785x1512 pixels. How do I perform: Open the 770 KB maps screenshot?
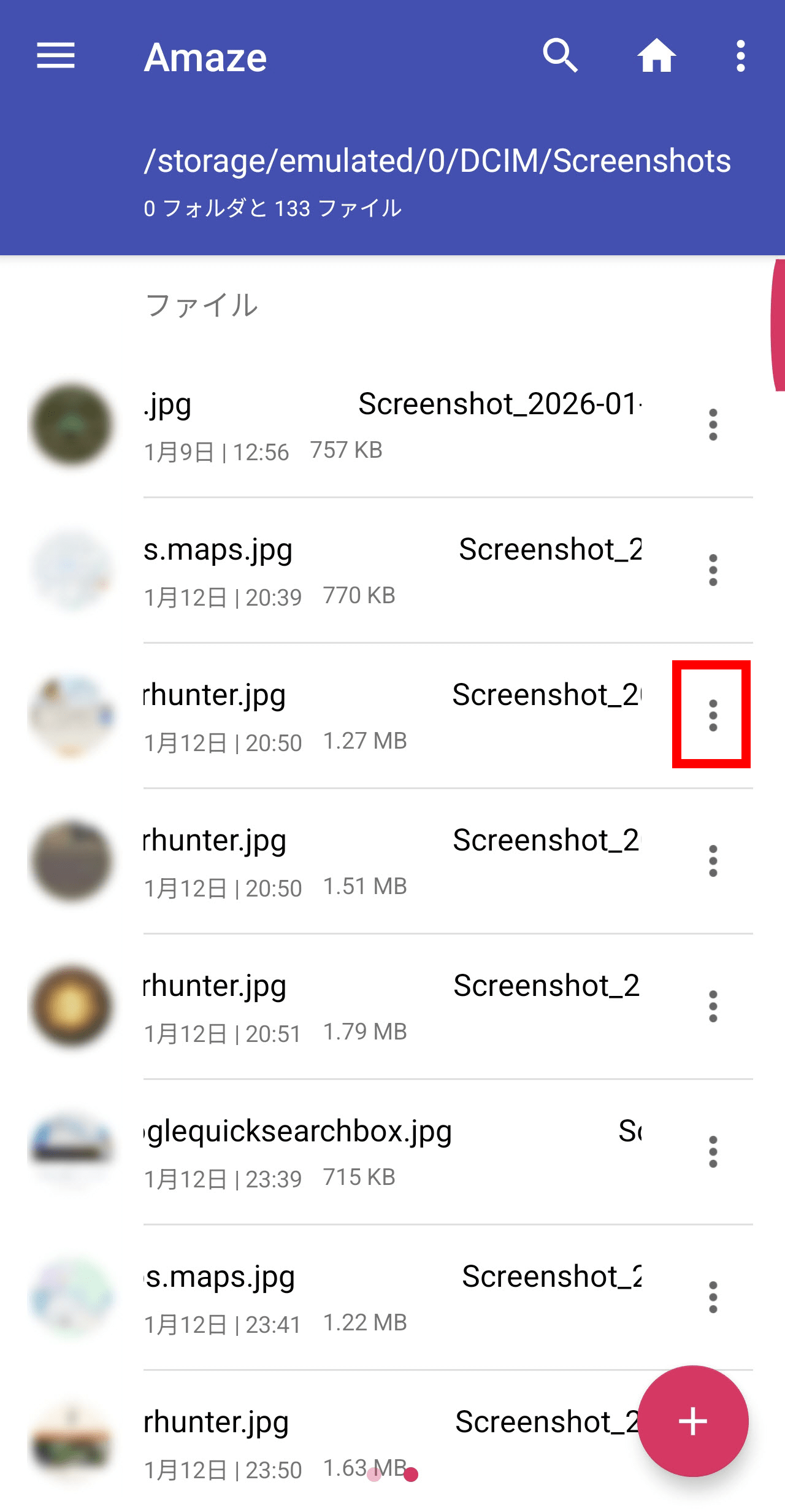click(392, 571)
